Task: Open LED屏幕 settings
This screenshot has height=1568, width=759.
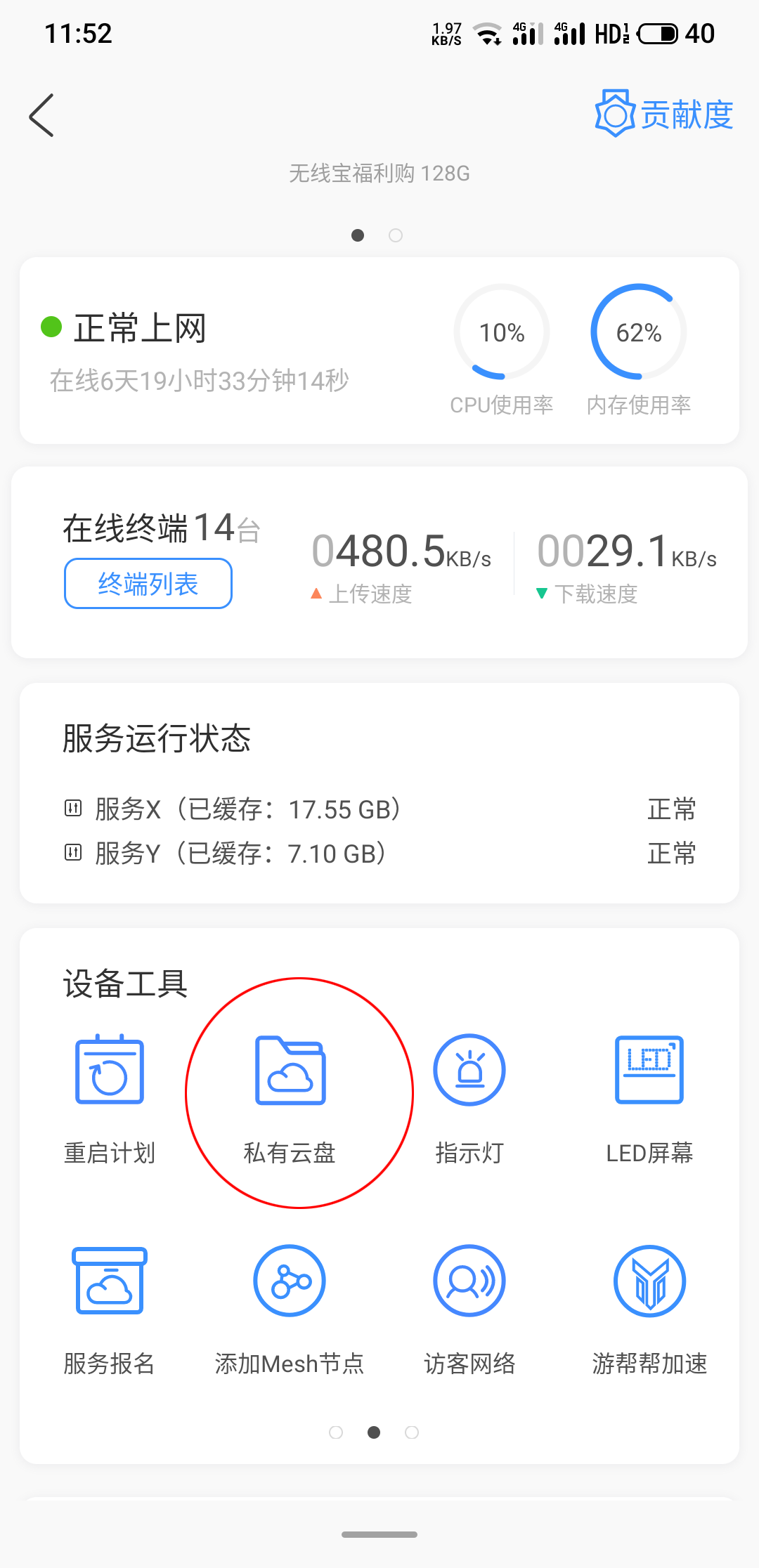Action: pos(649,1099)
